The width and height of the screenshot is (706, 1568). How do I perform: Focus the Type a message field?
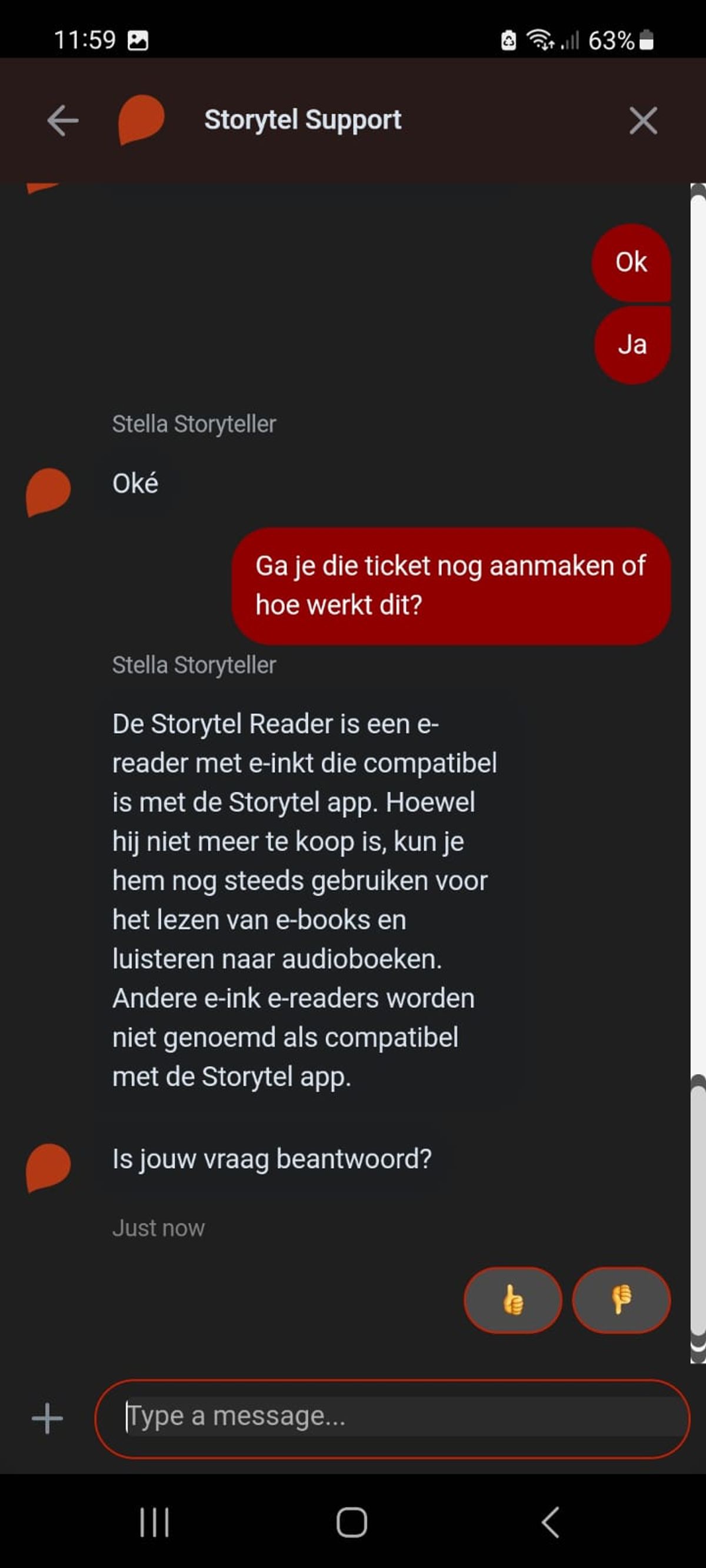coord(392,1418)
